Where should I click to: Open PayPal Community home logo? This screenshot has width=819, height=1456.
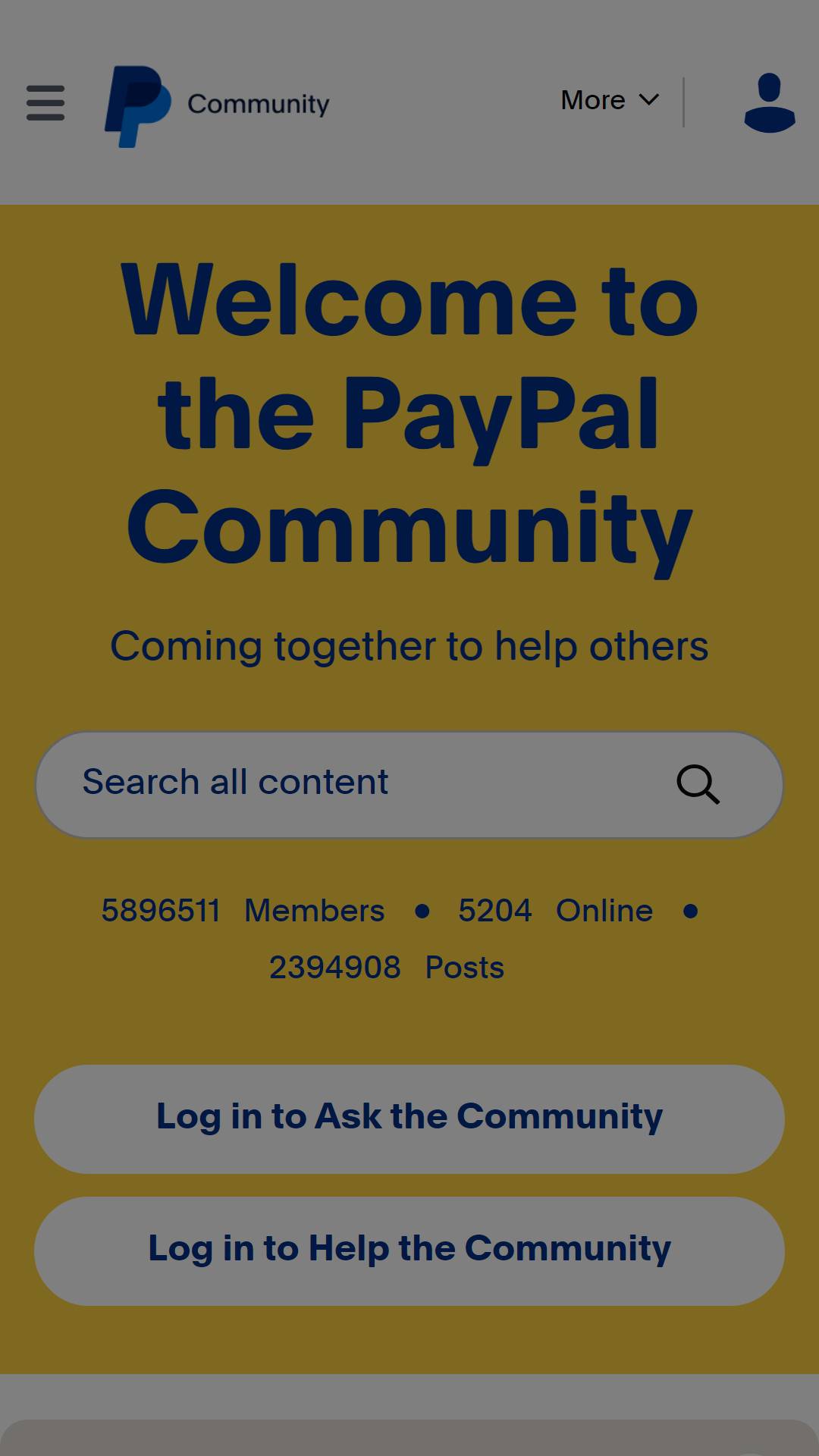tap(217, 105)
